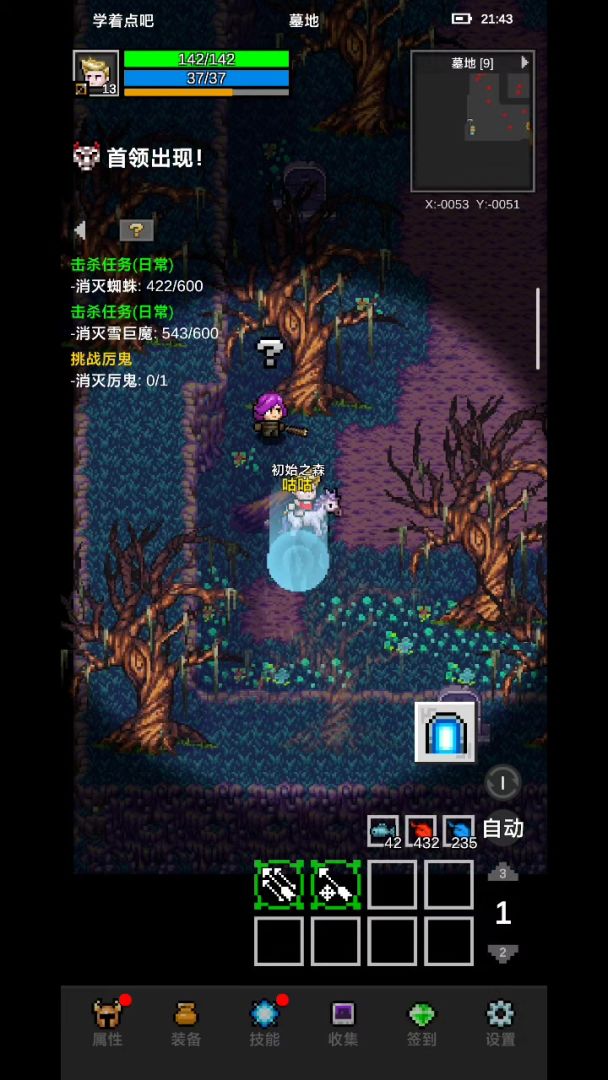The image size is (608, 1080).
Task: Collapse the quest list arrow
Action: pos(80,230)
